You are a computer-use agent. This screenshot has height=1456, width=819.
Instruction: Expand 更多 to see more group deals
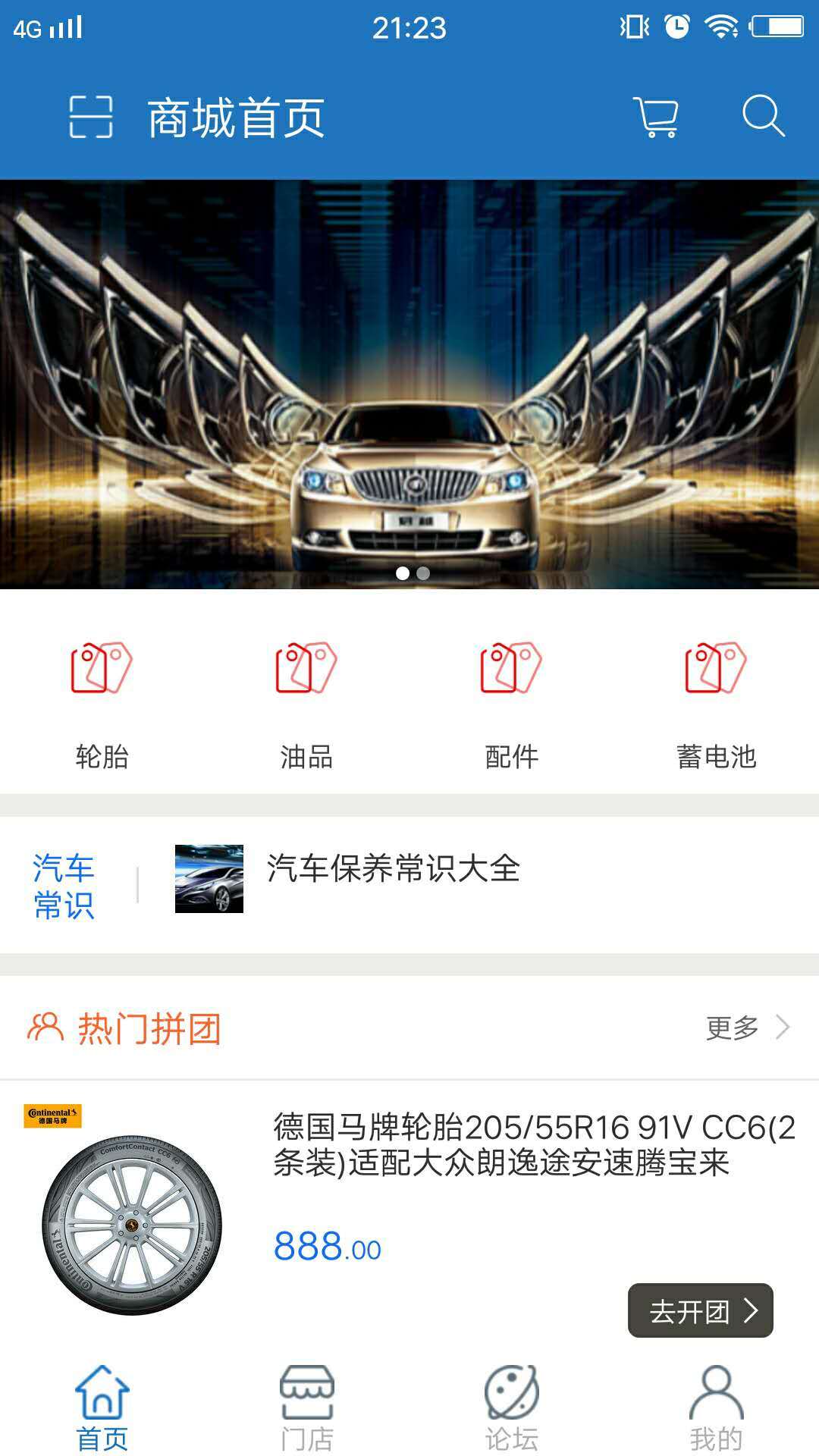(x=733, y=1028)
